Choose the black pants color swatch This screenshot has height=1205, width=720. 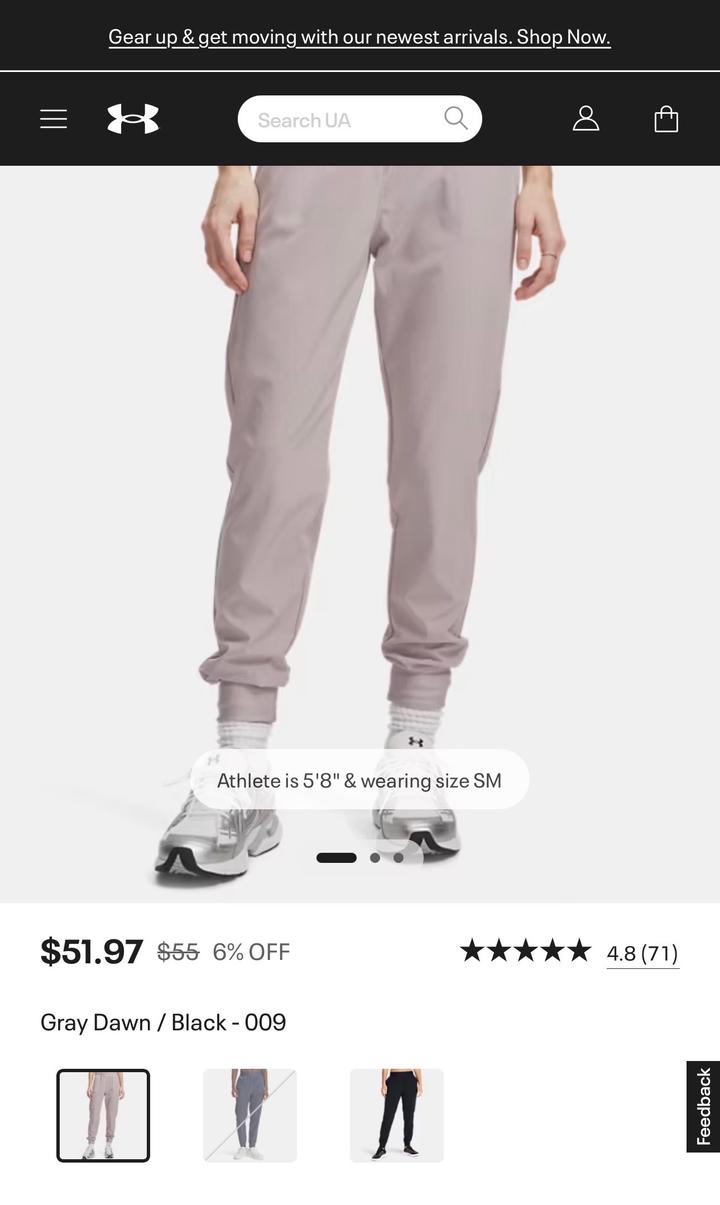click(397, 1115)
